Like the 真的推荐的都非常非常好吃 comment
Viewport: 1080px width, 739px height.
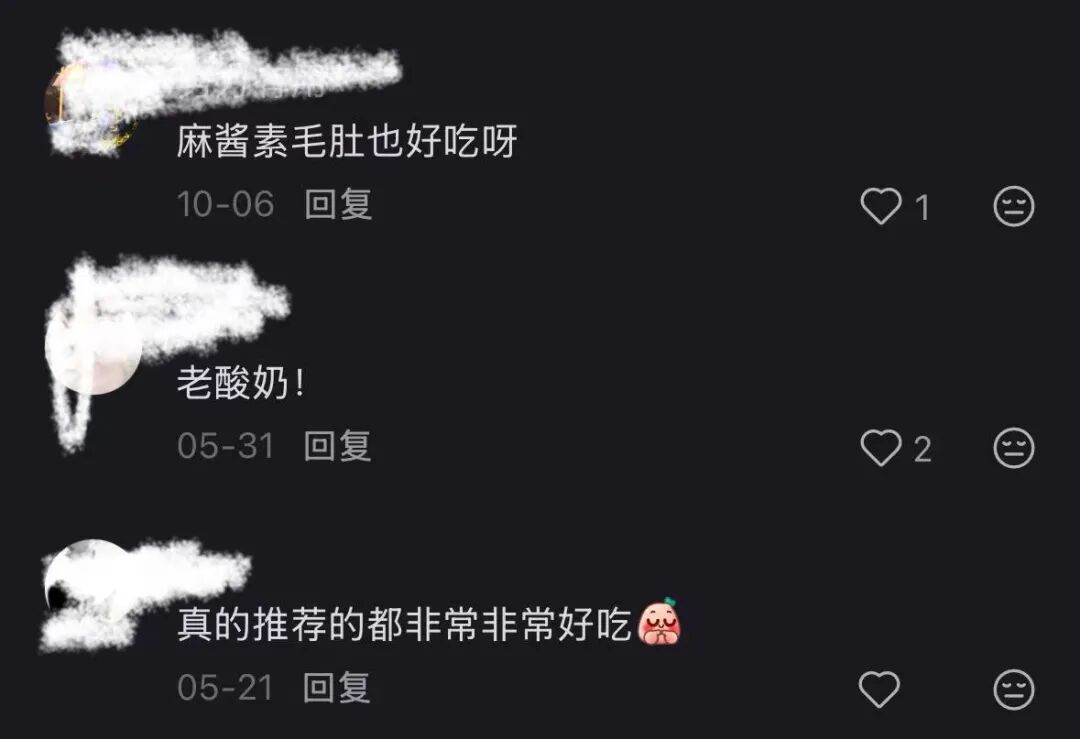[880, 690]
